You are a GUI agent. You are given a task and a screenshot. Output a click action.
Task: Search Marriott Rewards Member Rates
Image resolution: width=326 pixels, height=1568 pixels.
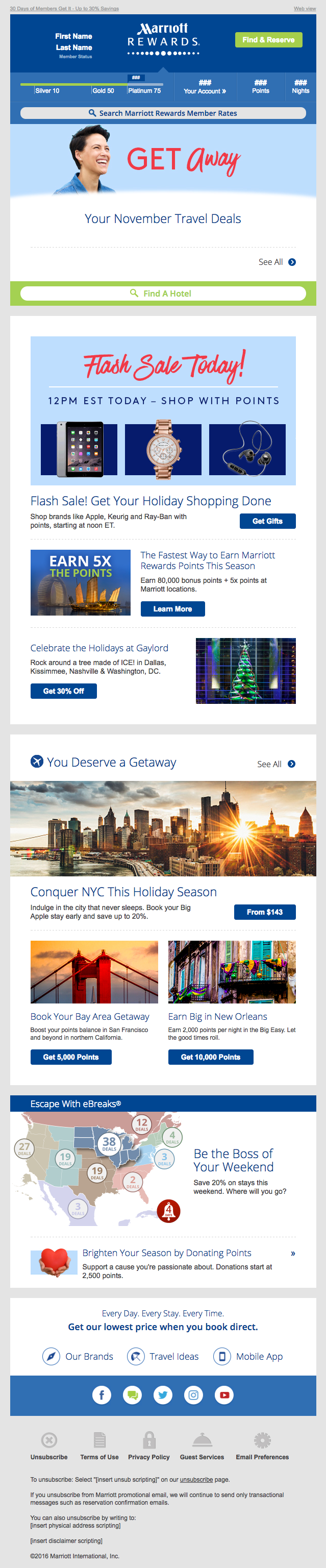(163, 113)
